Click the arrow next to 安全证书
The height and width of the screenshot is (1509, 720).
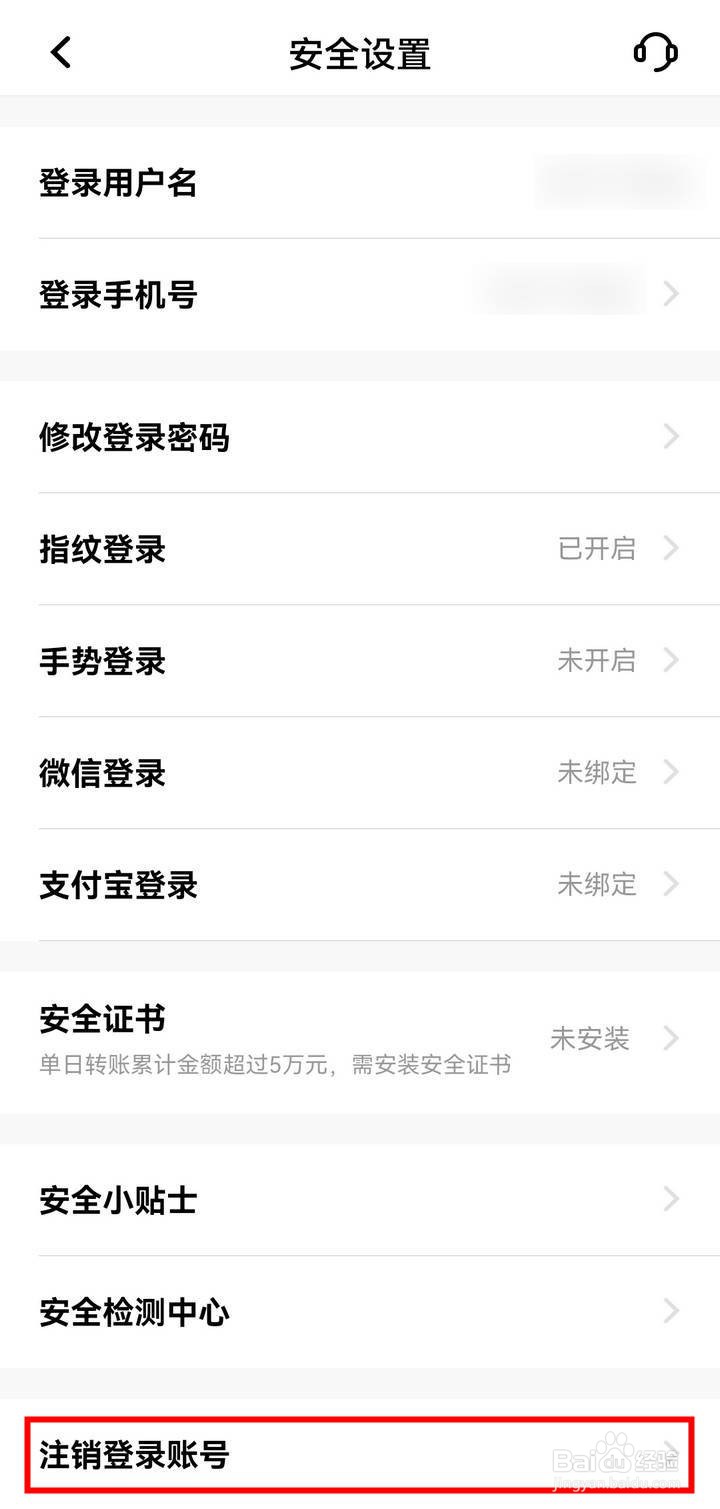pos(672,1039)
